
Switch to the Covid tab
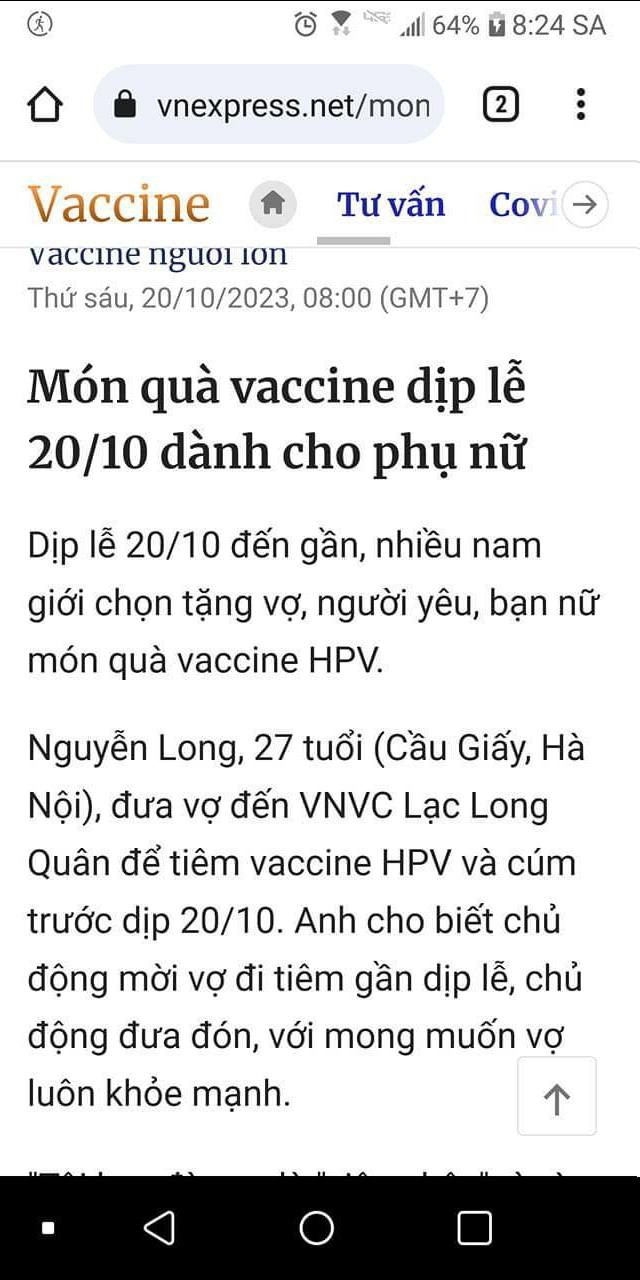(x=522, y=204)
